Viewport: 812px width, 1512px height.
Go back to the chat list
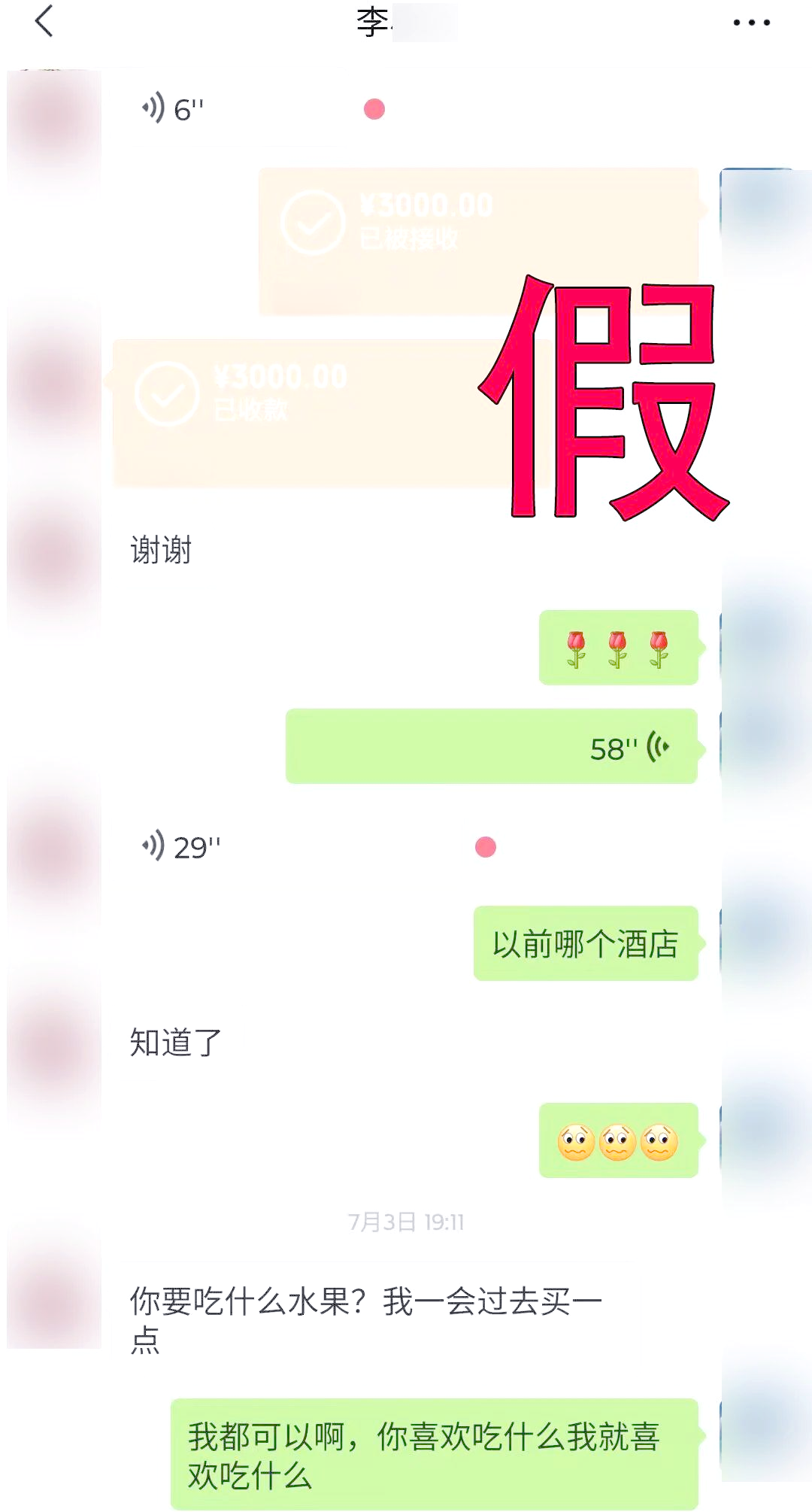pos(44,21)
